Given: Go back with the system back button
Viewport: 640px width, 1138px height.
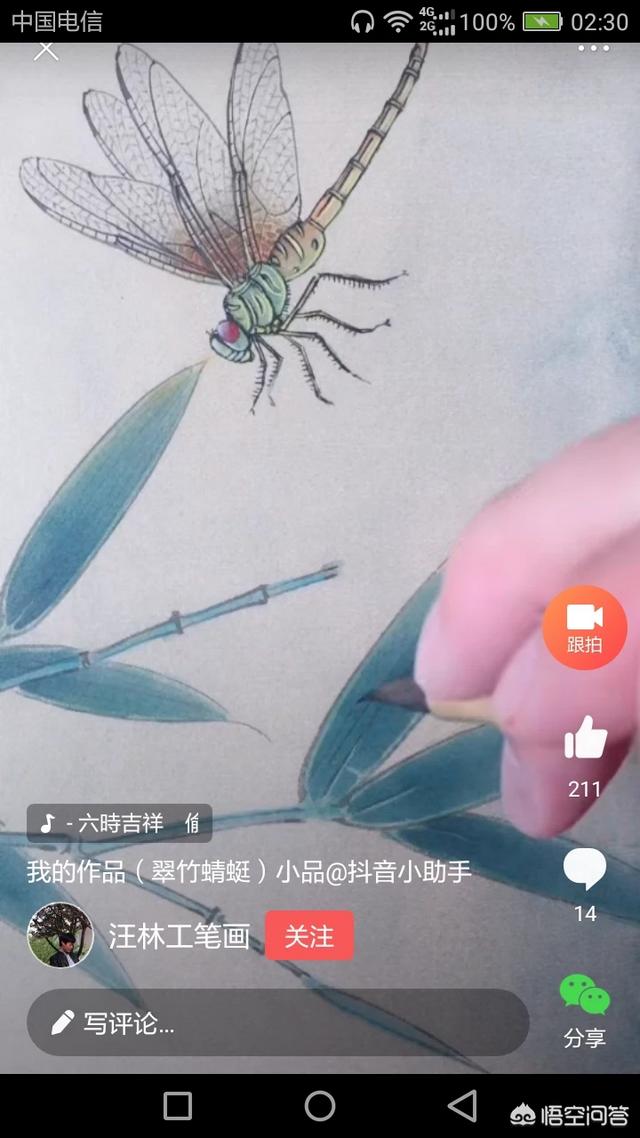Looking at the screenshot, I should tap(462, 1106).
